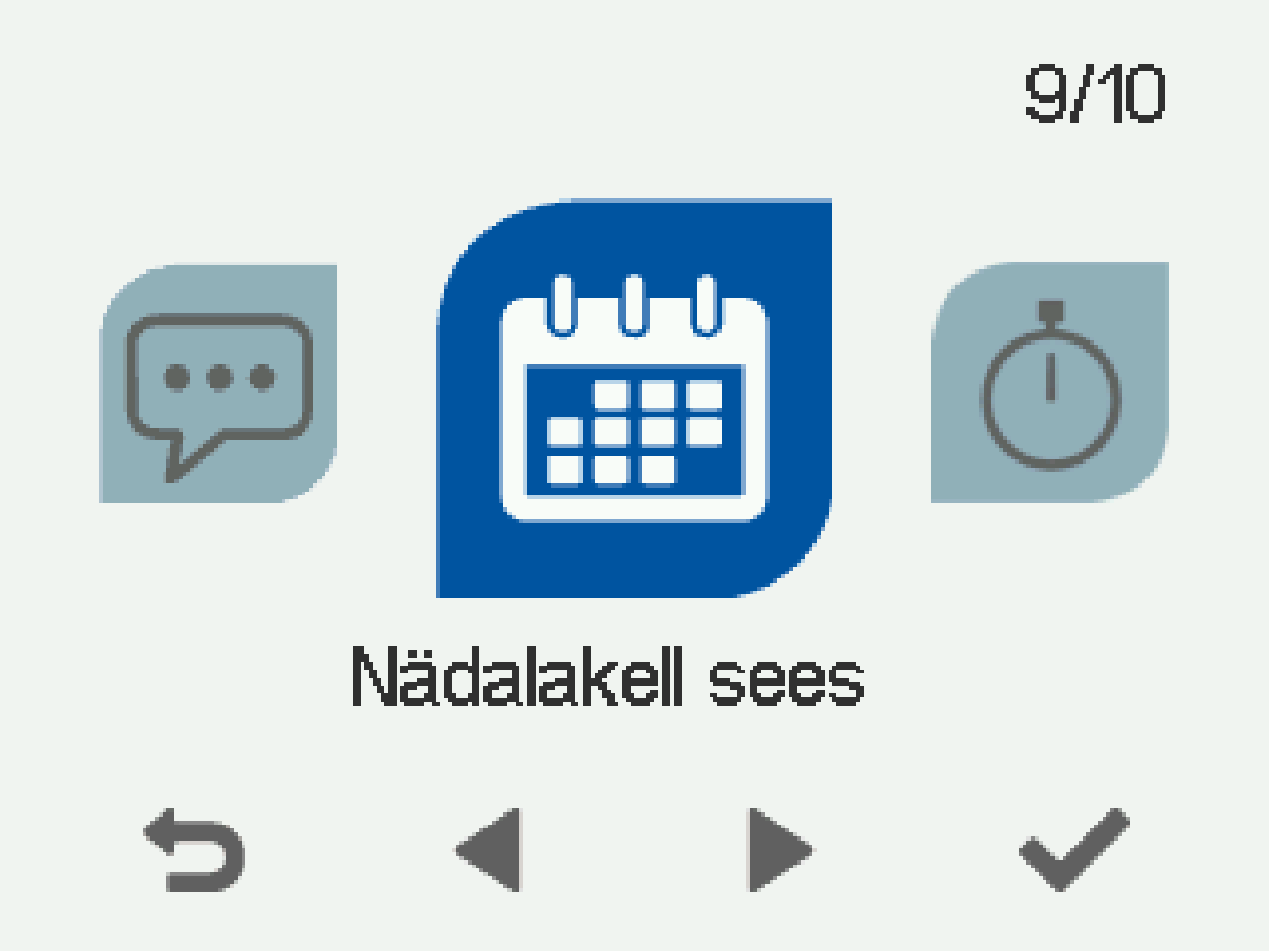The width and height of the screenshot is (1269, 952).
Task: Go back with the return arrow
Action: point(195,849)
